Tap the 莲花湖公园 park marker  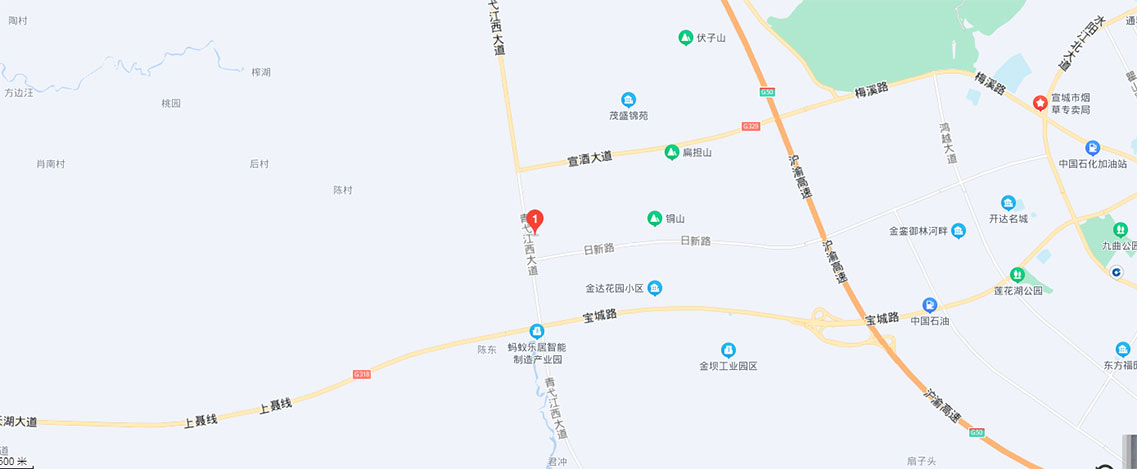click(1017, 274)
